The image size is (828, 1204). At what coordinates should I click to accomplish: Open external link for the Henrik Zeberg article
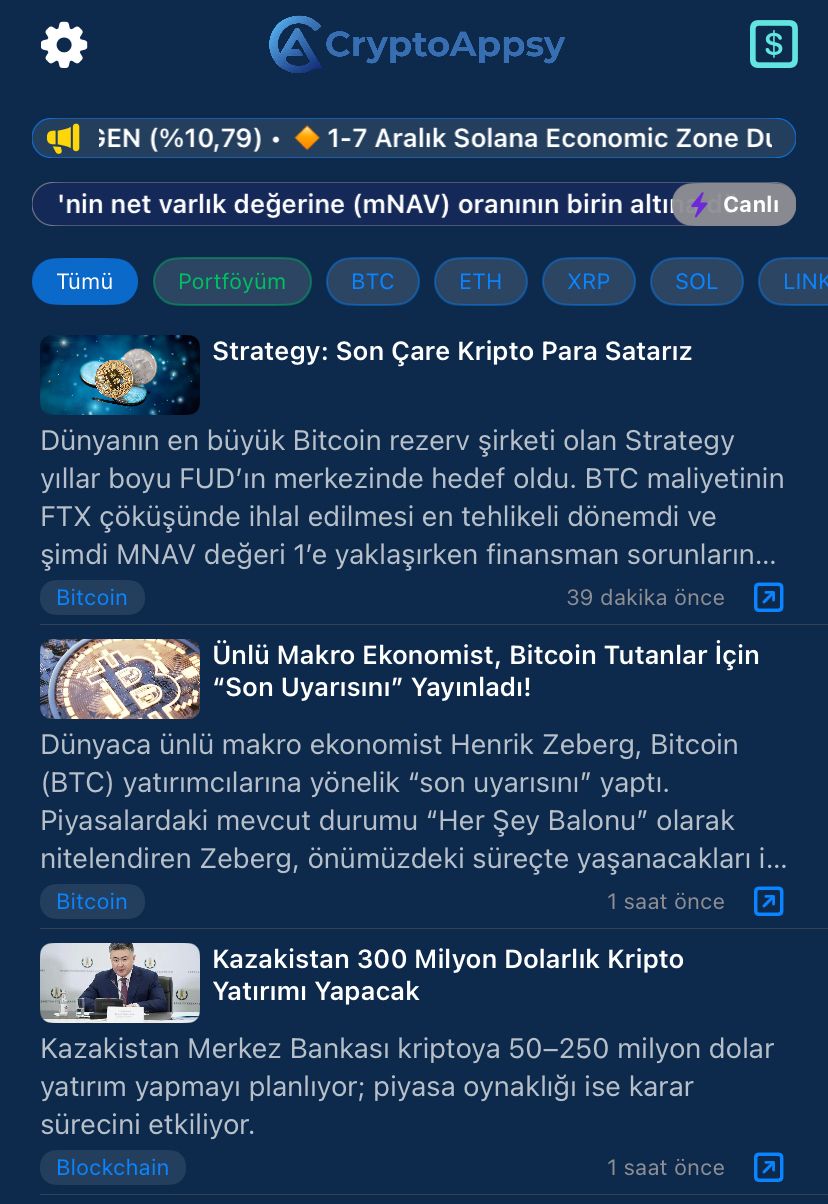[x=767, y=901]
